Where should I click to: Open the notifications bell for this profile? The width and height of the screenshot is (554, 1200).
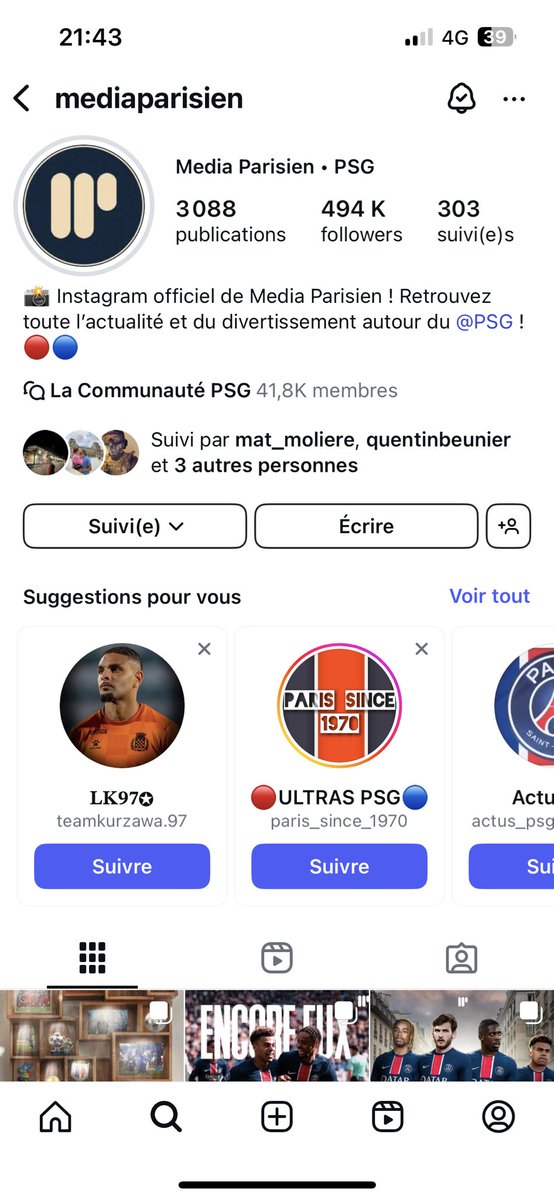click(460, 98)
